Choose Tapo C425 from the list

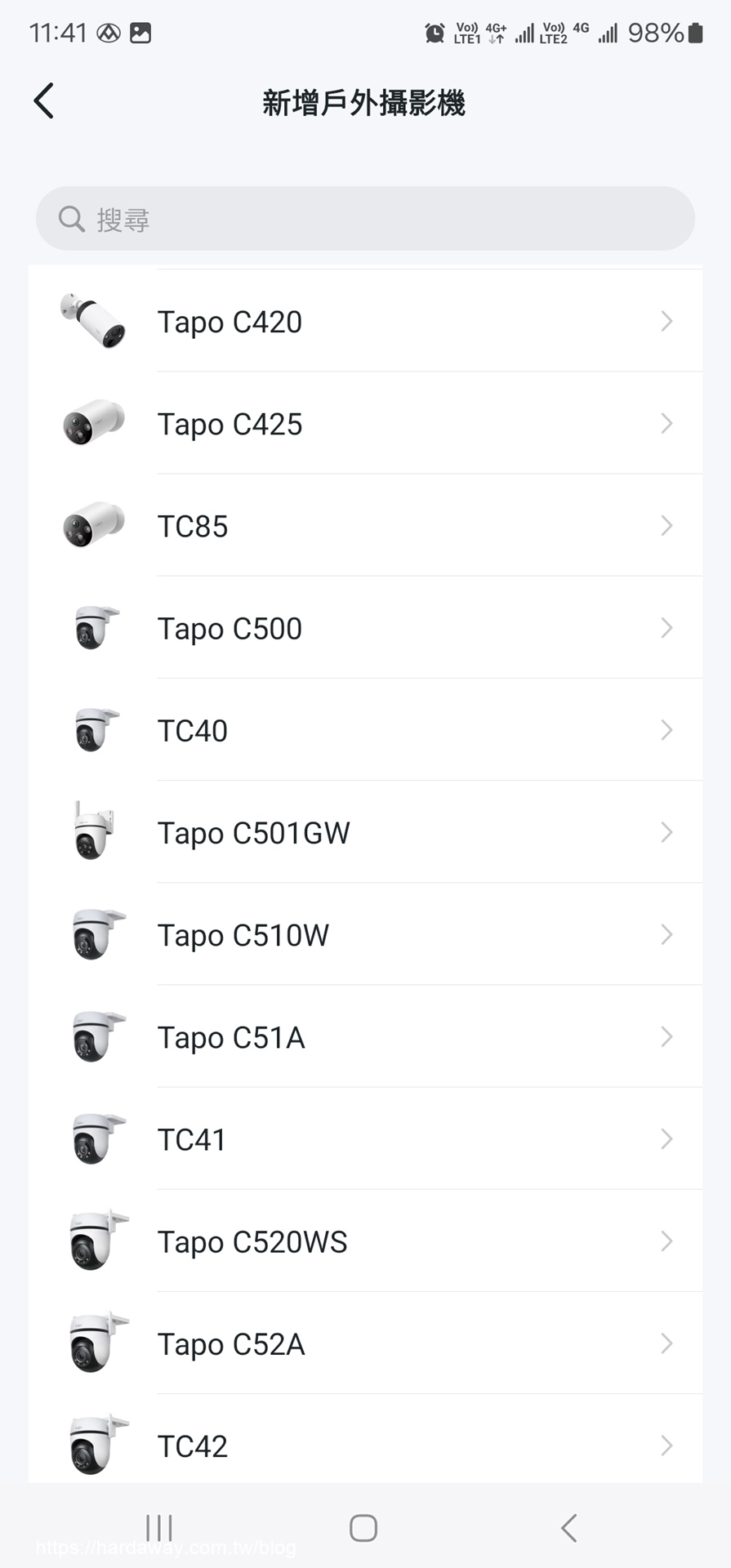tap(365, 423)
